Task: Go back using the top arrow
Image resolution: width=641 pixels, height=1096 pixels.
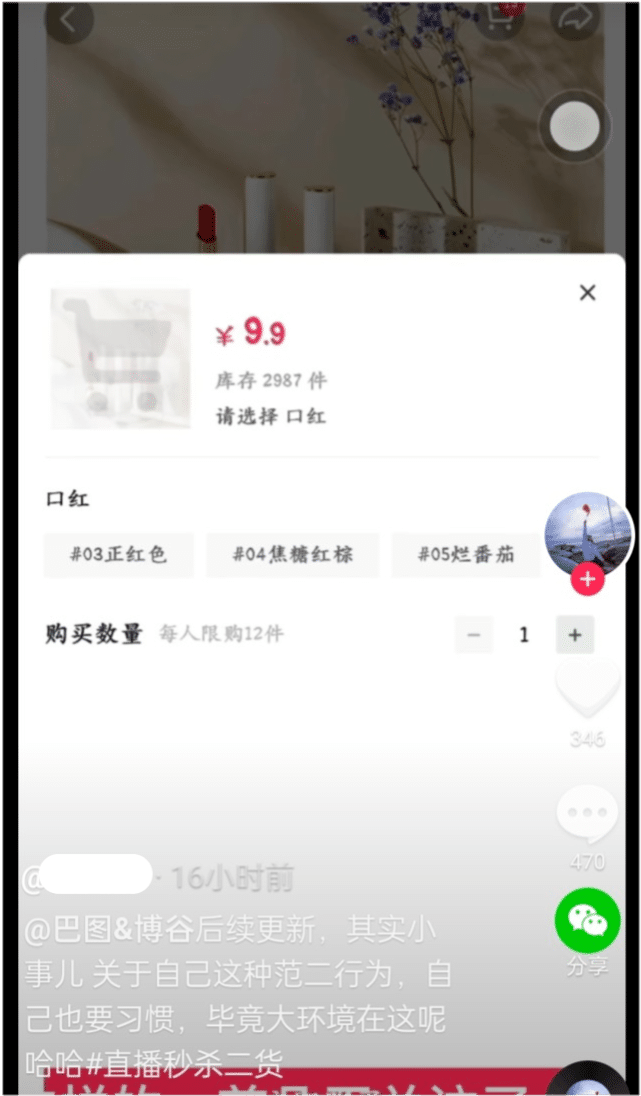Action: 69,20
